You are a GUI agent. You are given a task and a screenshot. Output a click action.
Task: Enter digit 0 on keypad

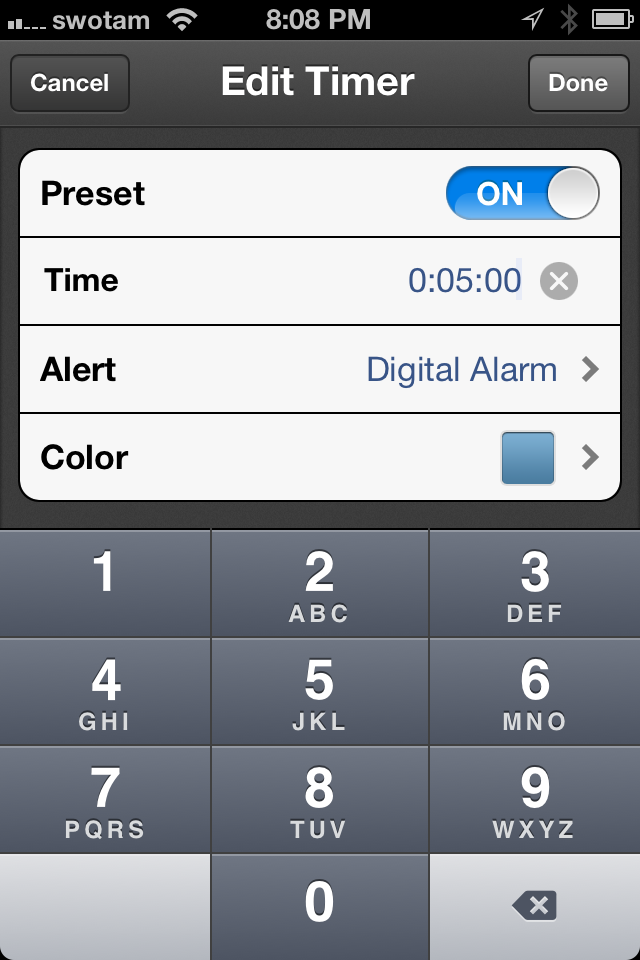tap(320, 906)
